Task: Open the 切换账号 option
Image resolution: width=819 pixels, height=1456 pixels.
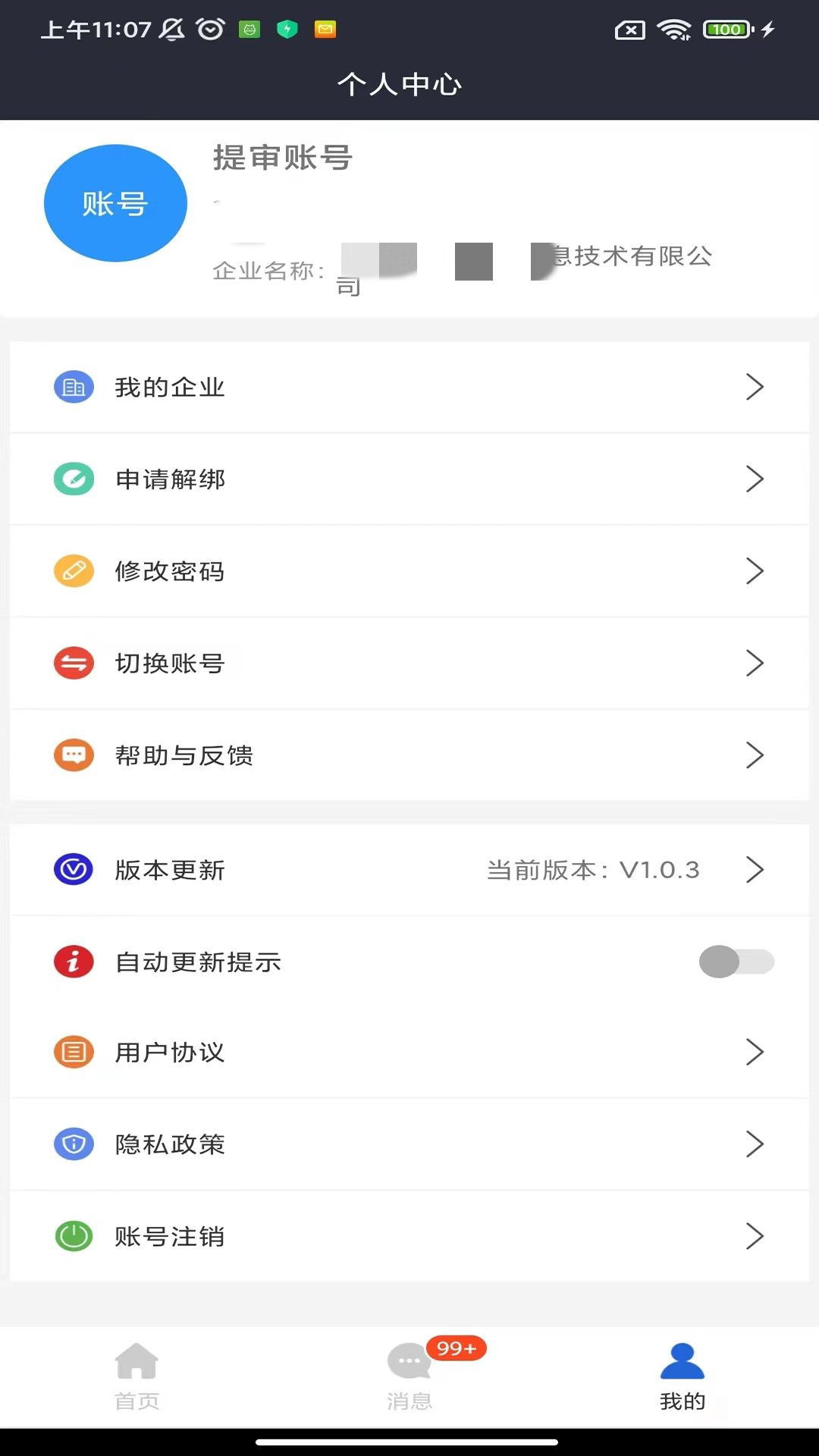Action: [x=168, y=663]
